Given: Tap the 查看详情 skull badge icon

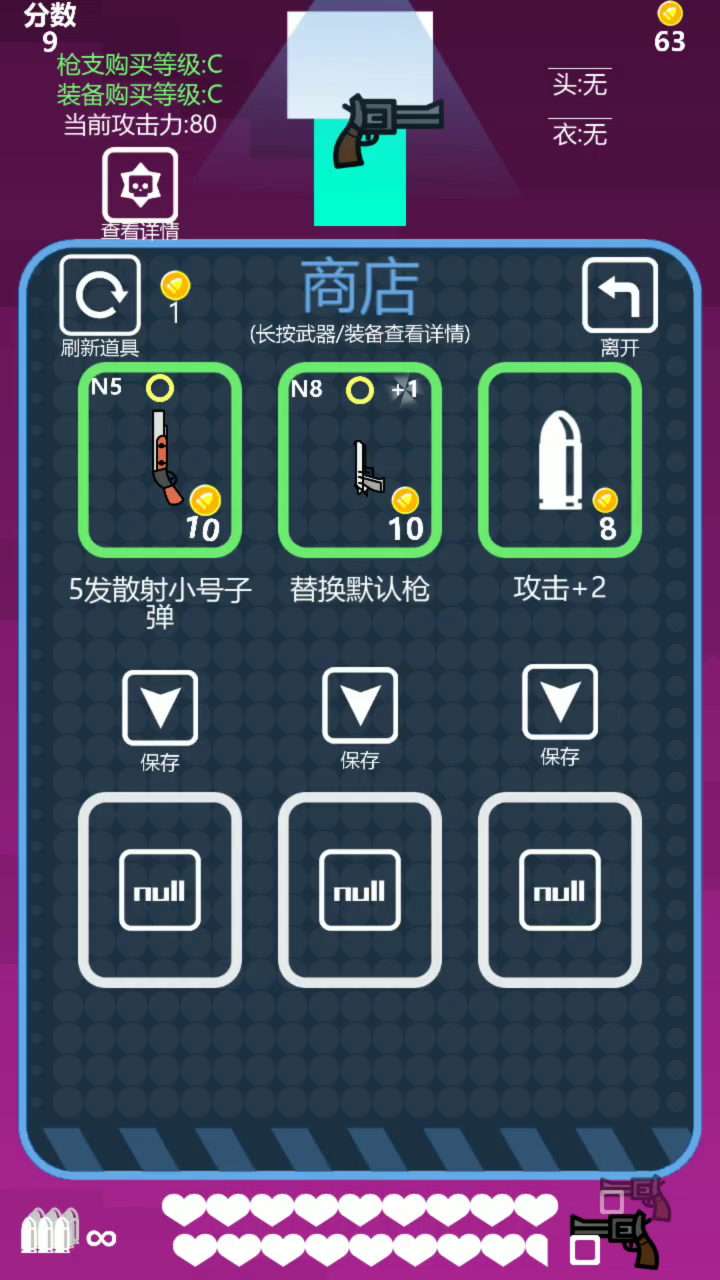Looking at the screenshot, I should pos(140,185).
